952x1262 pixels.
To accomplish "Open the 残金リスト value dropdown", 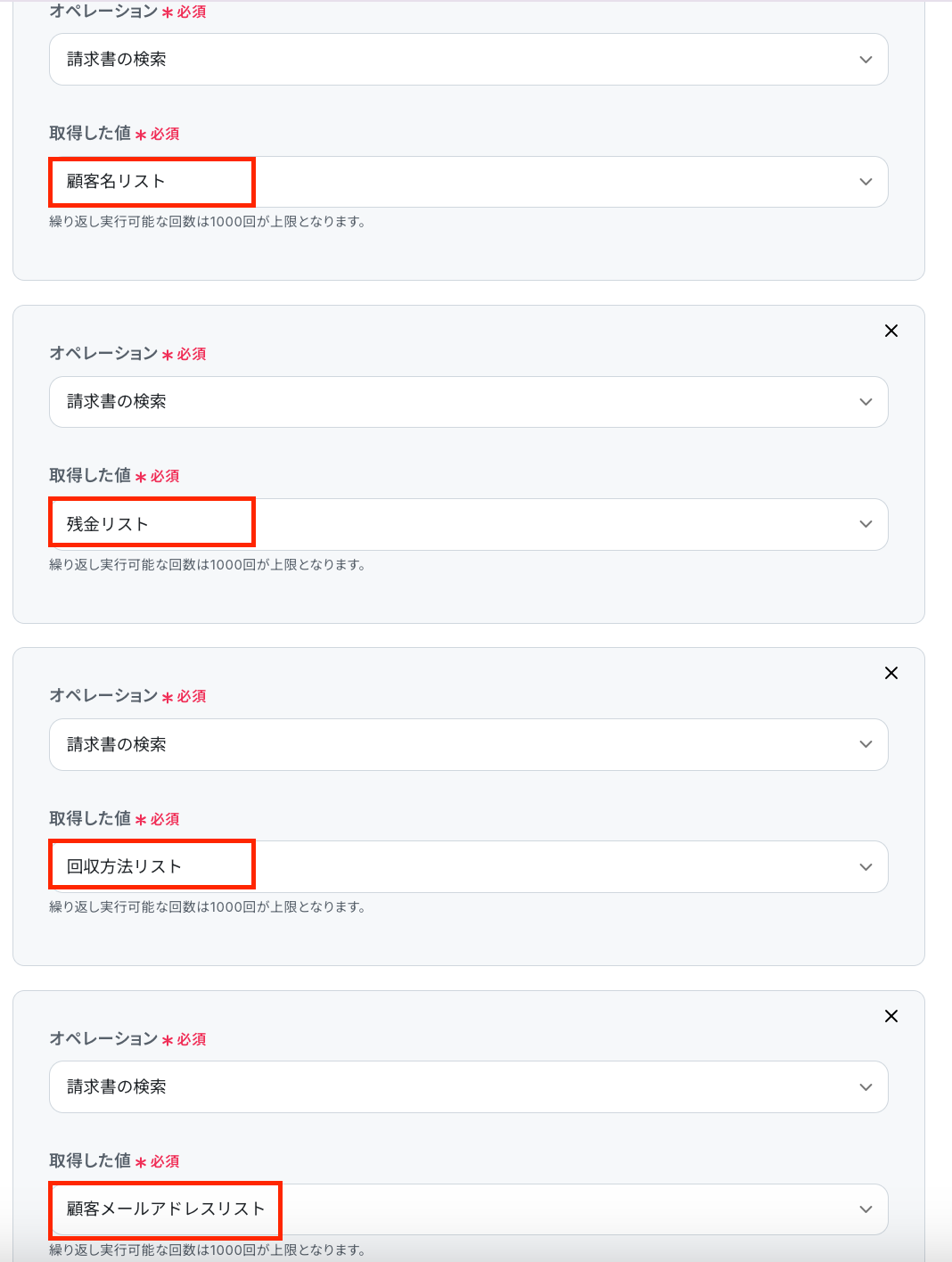I will (468, 524).
